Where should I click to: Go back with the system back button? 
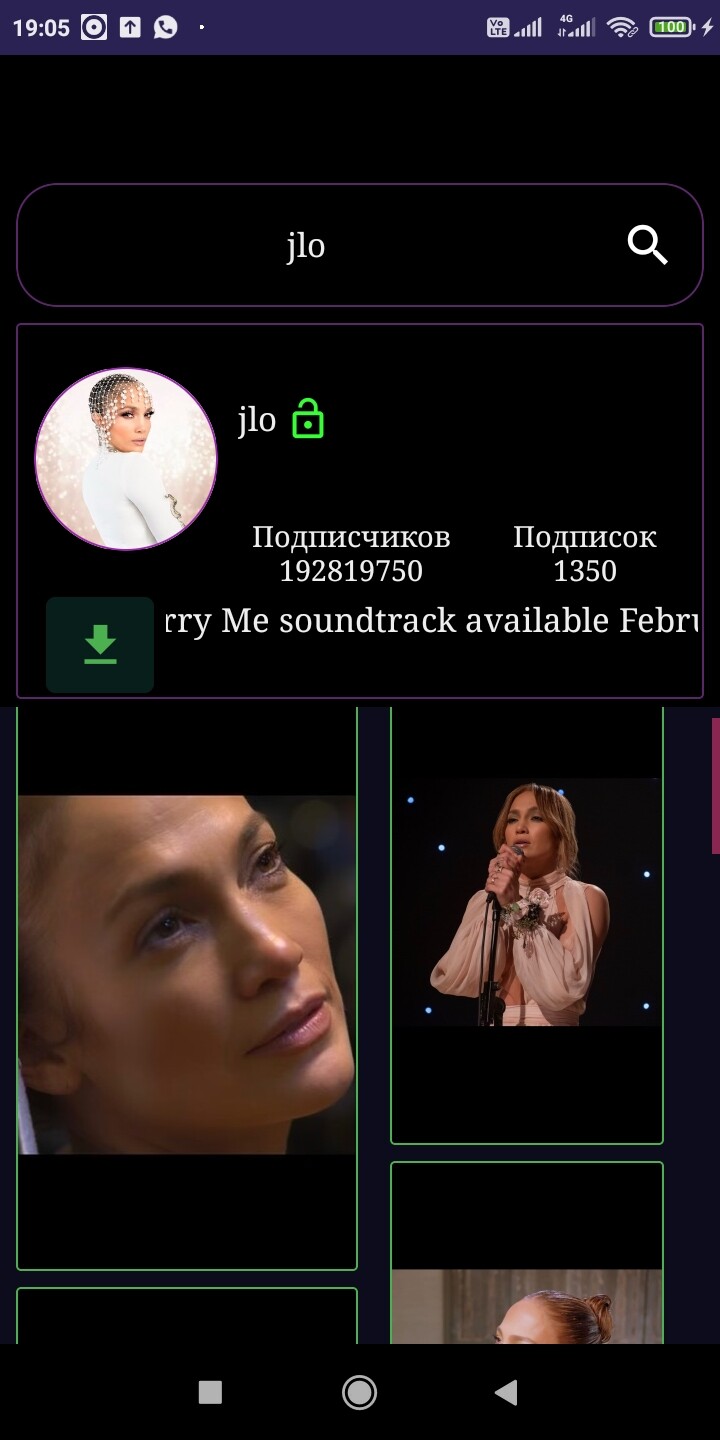[x=507, y=1392]
